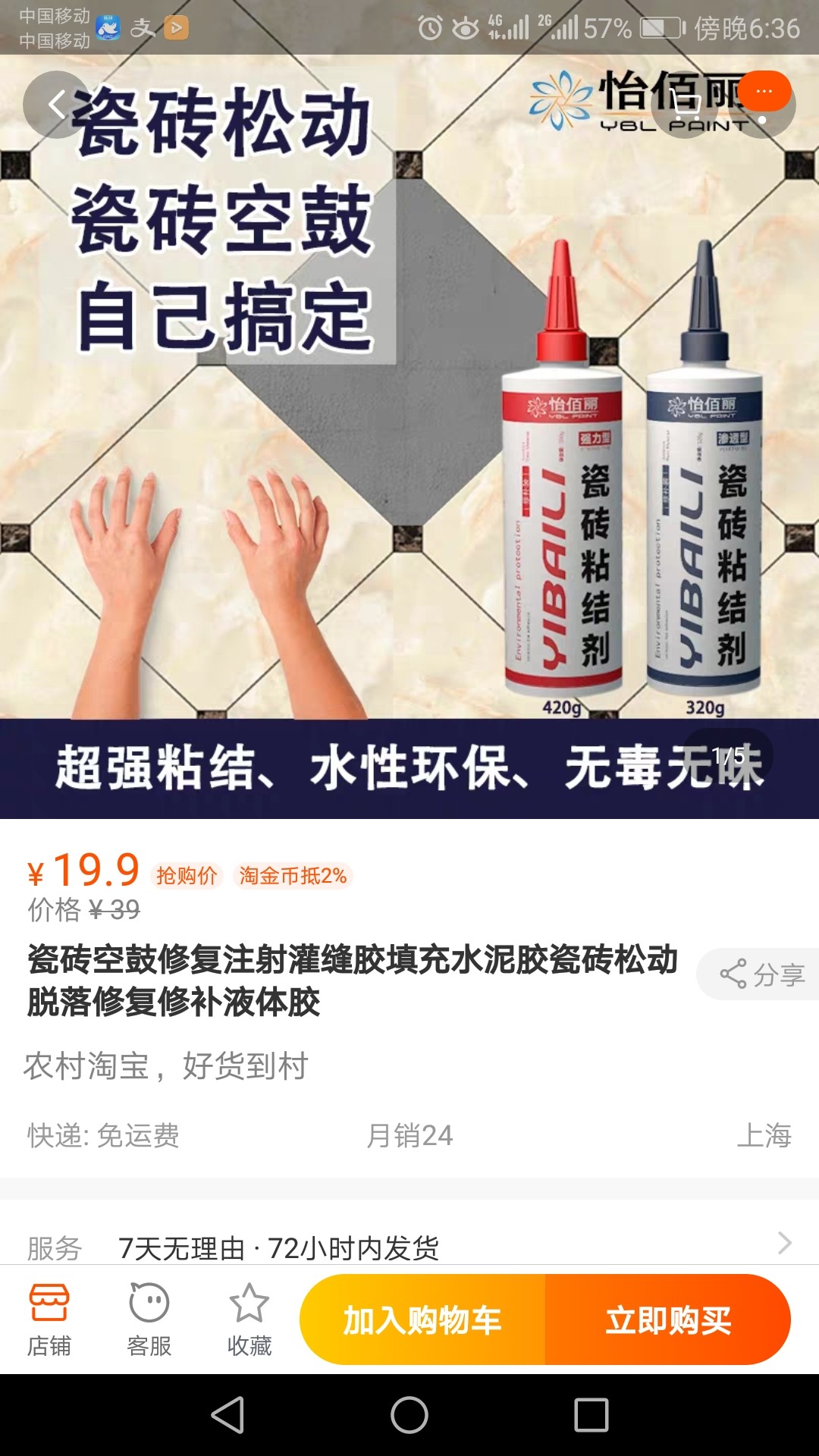Buy now with 立即购买

pos(667,1320)
